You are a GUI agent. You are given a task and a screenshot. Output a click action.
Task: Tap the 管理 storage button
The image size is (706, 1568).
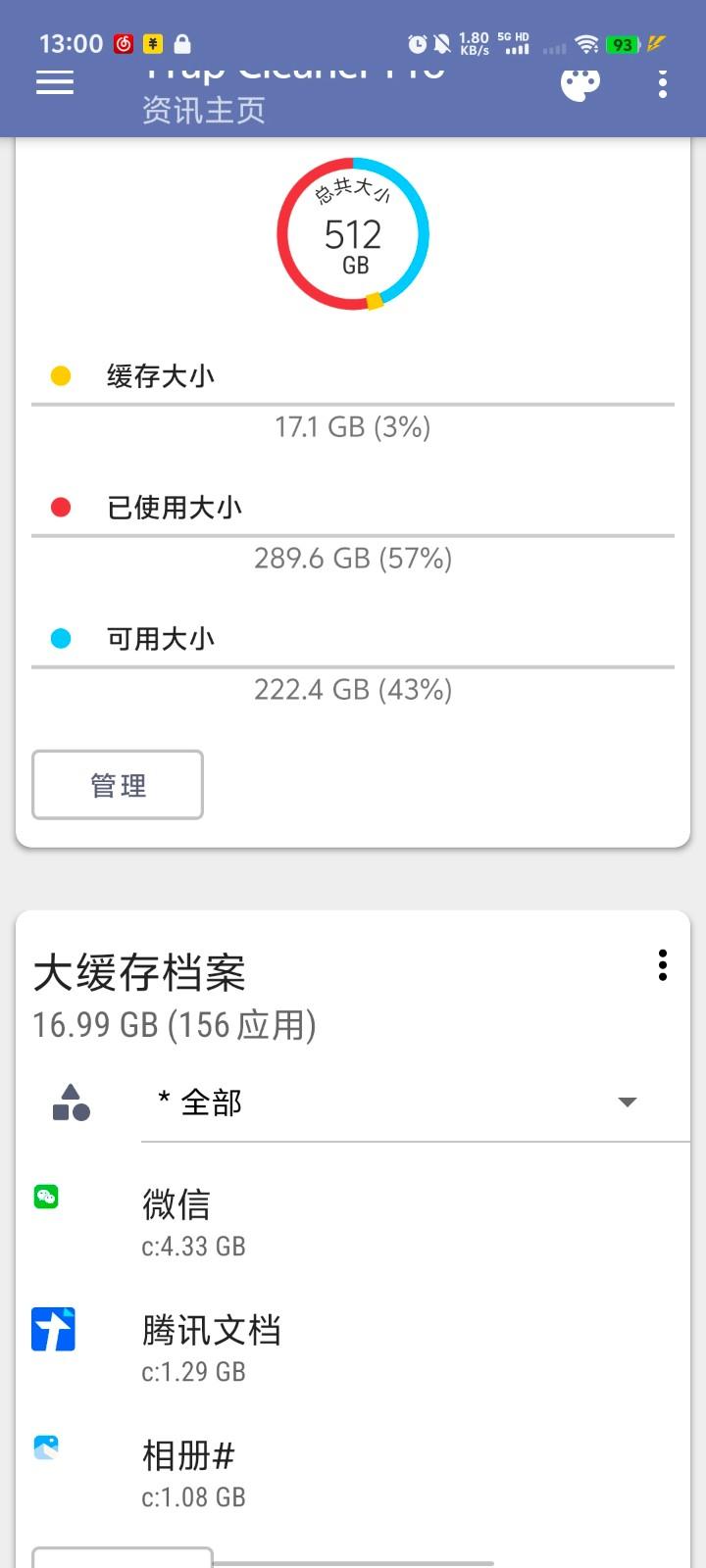117,785
